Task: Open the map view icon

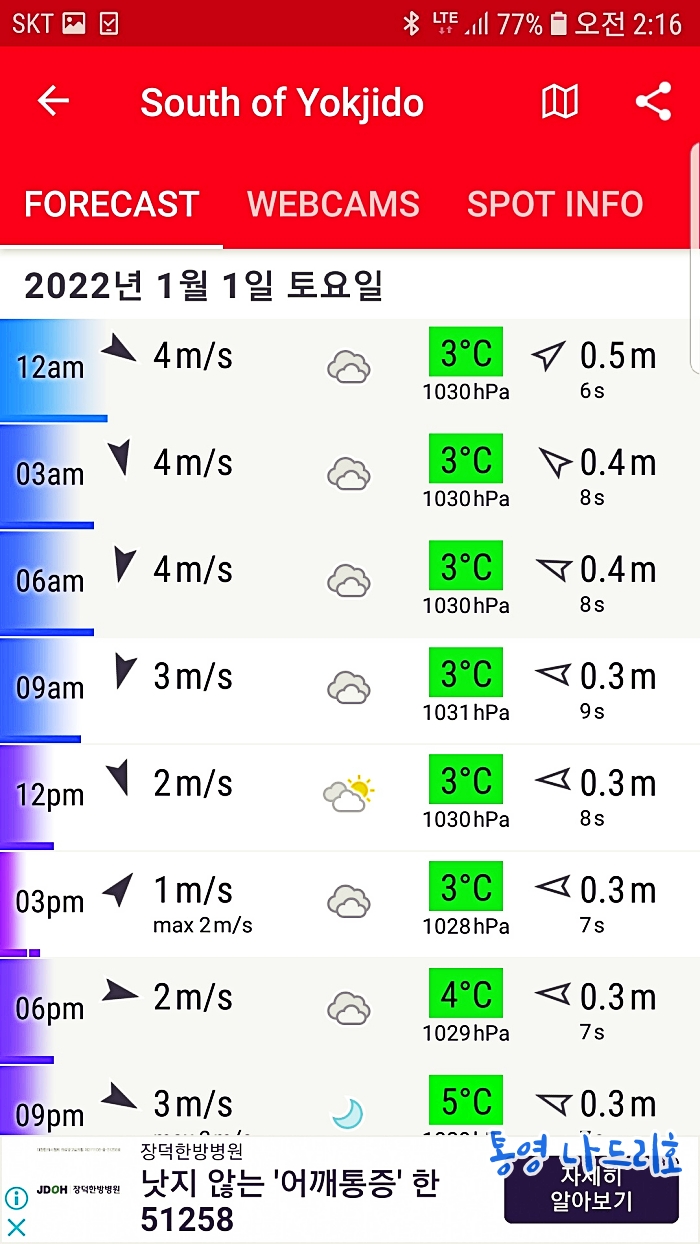Action: [560, 101]
